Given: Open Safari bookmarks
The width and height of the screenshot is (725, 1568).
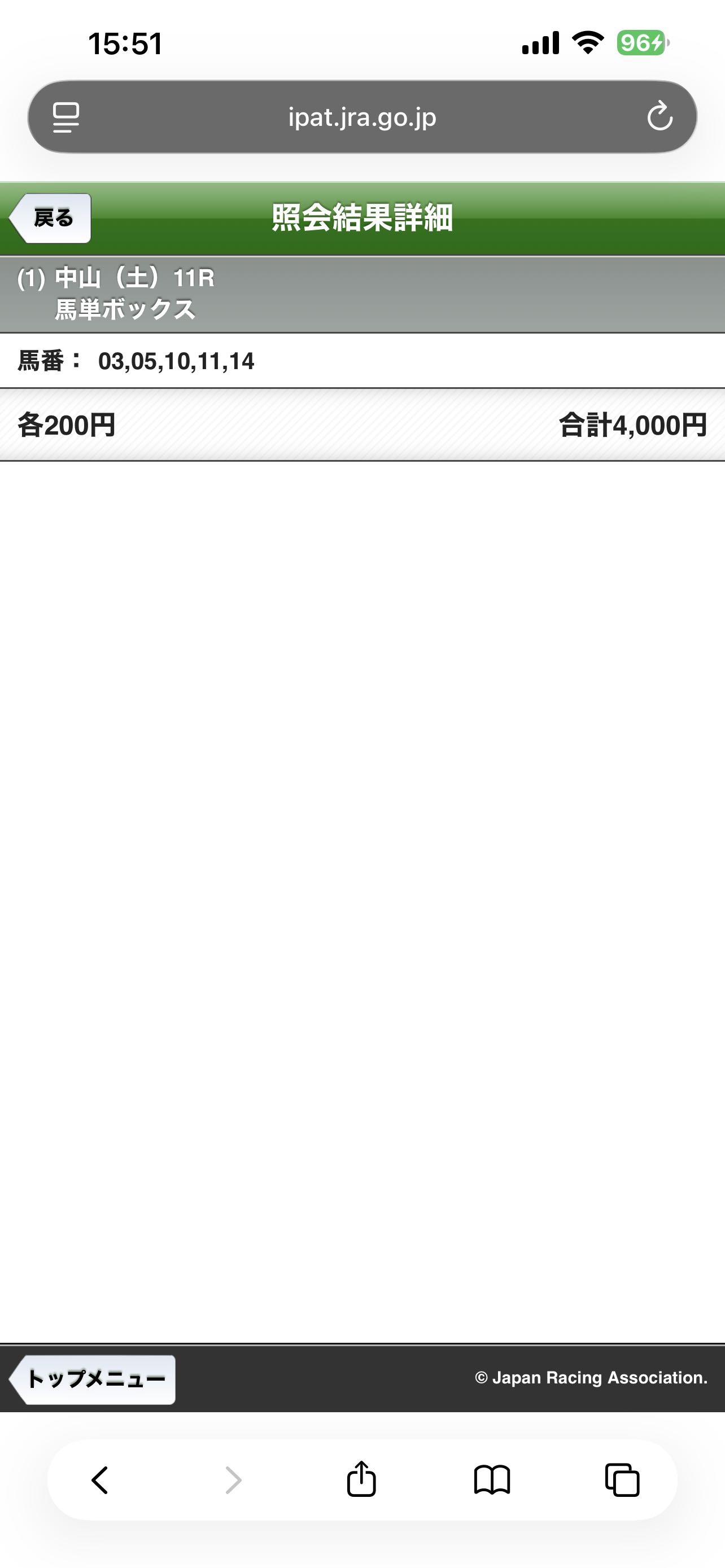Looking at the screenshot, I should pyautogui.click(x=492, y=1480).
